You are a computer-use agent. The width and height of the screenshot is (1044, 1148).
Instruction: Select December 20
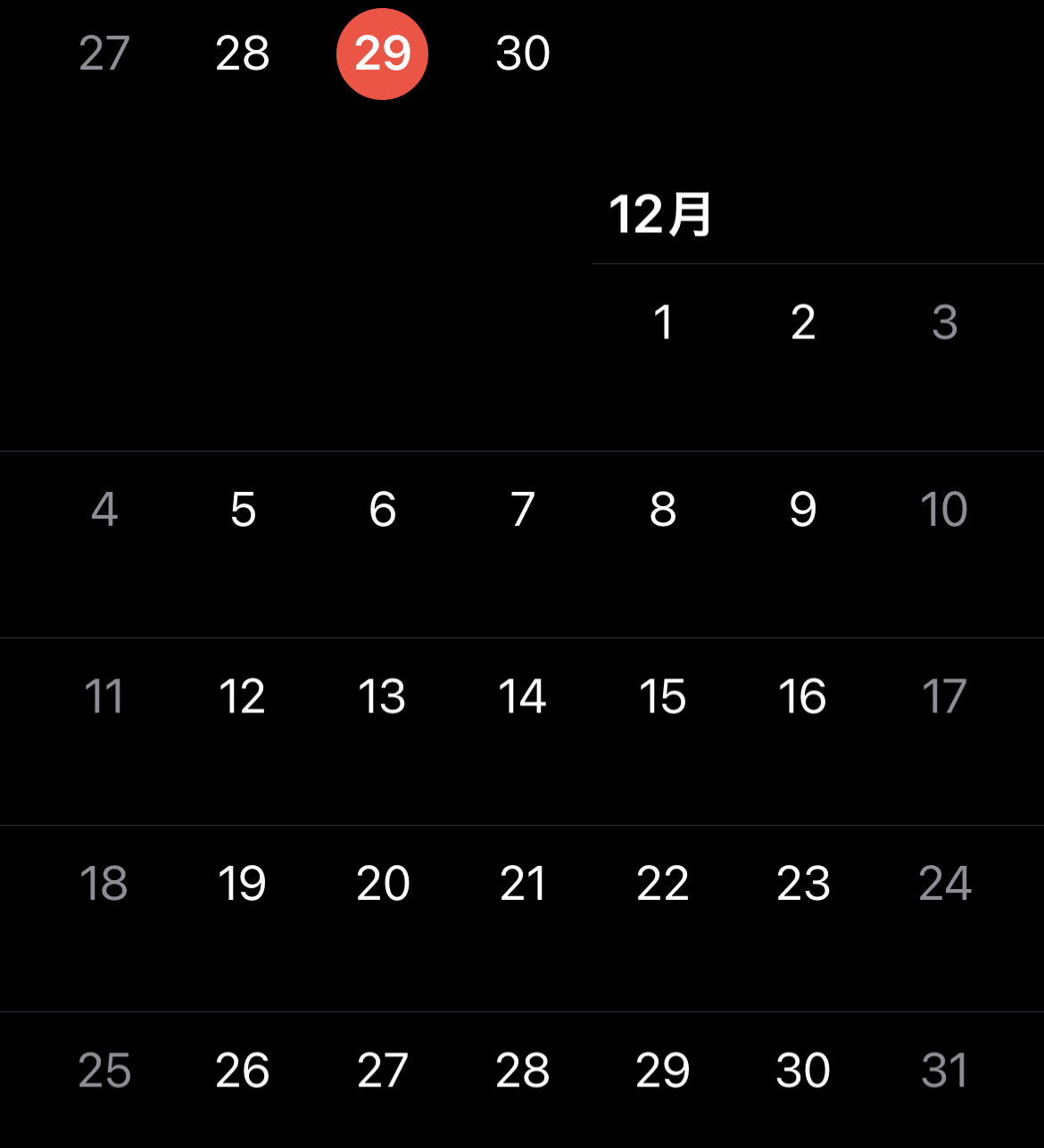click(383, 884)
